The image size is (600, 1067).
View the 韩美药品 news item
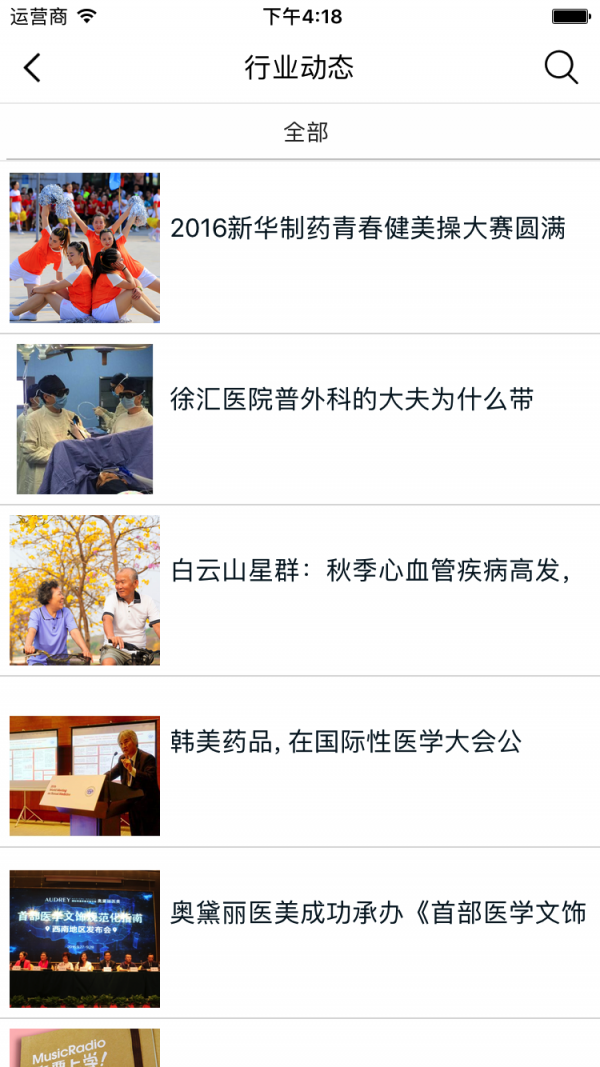click(x=346, y=743)
